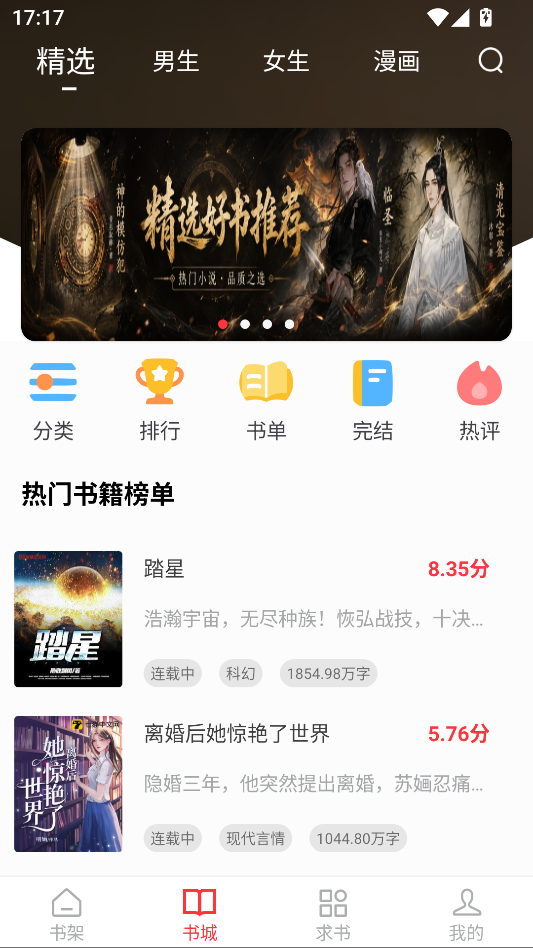This screenshot has height=948, width=533.
Task: Open the 完结 completed books shortcut
Action: [373, 401]
